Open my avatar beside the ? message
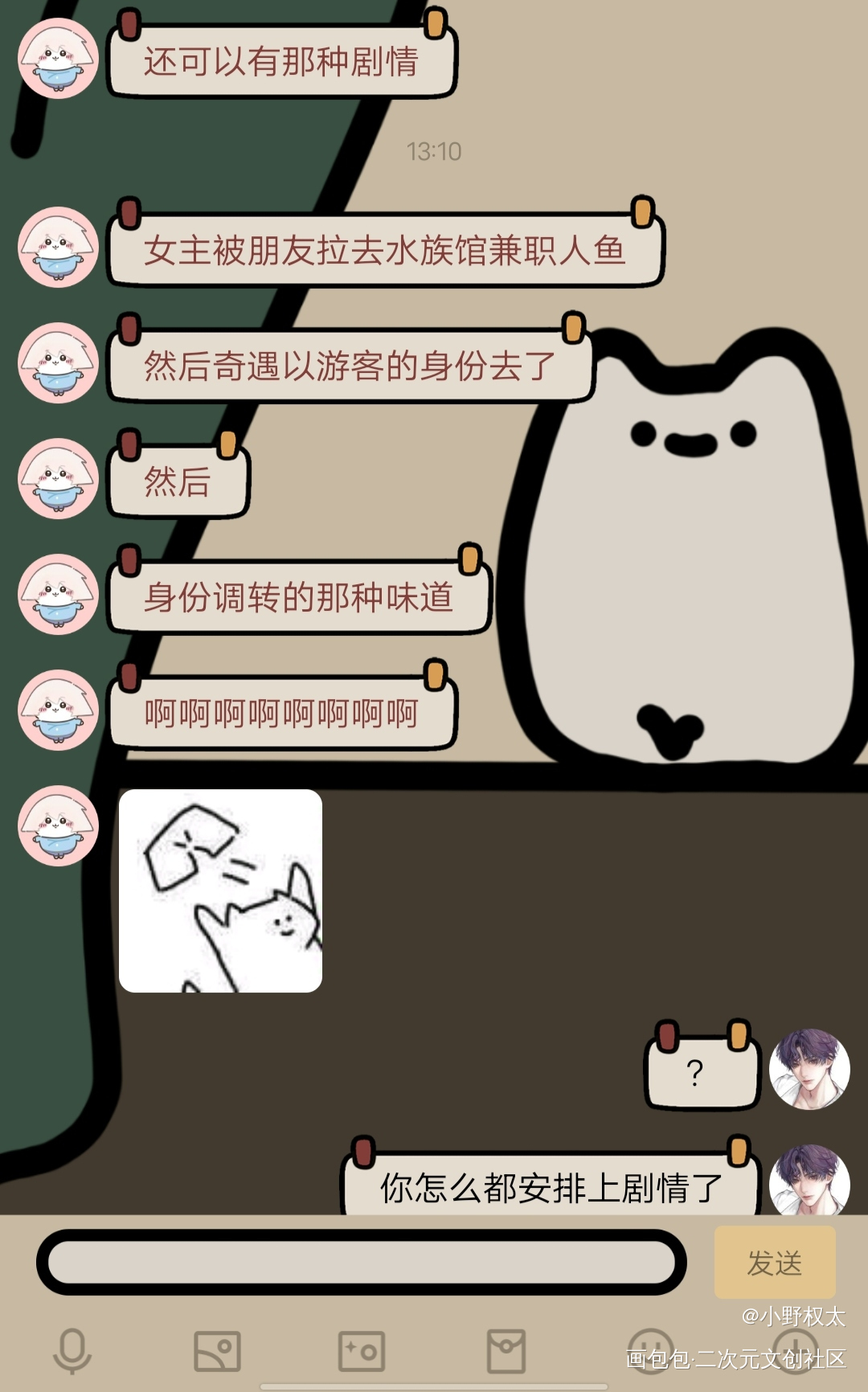The image size is (868, 1392). pos(809,1070)
